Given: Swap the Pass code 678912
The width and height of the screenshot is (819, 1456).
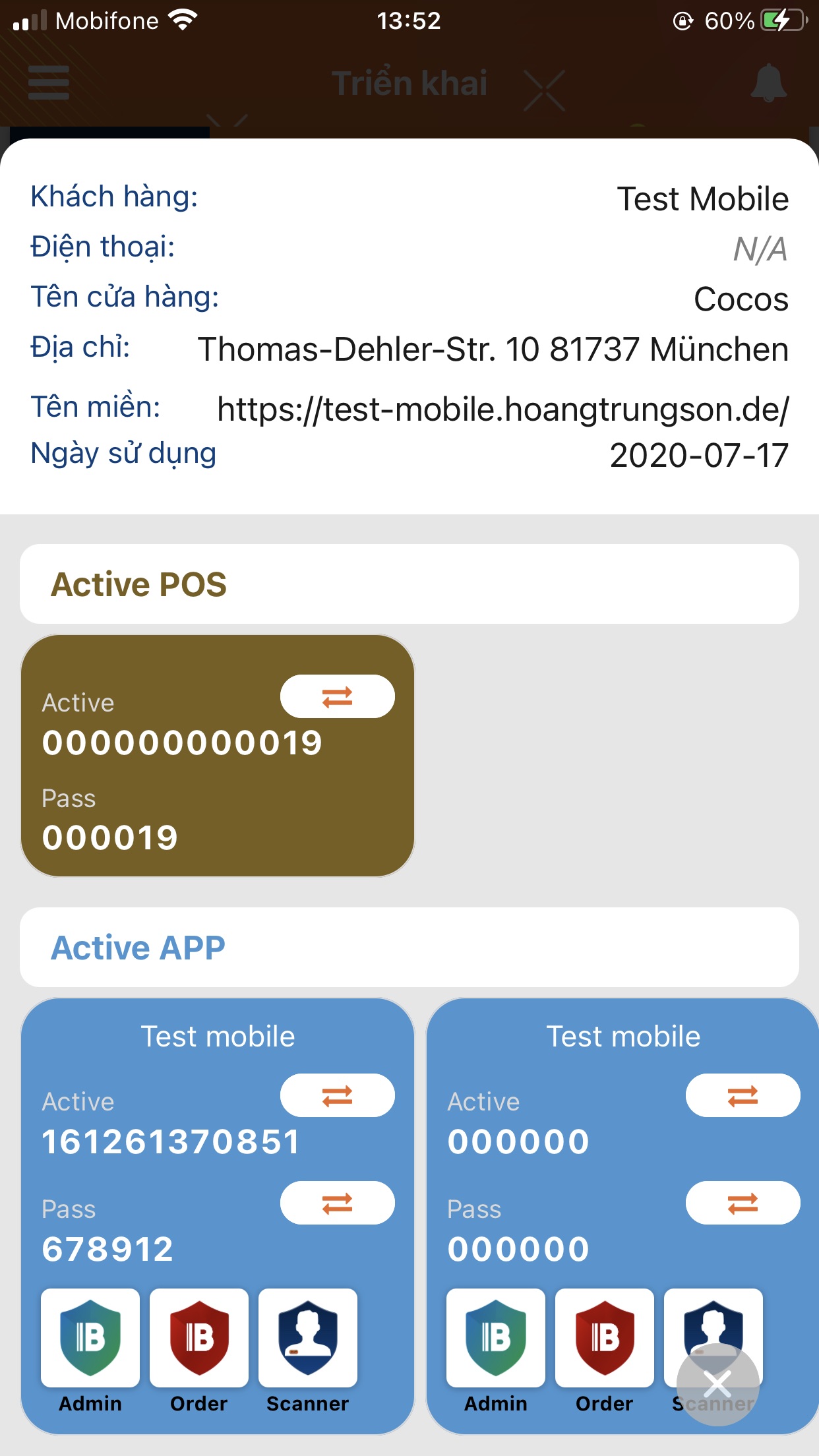Looking at the screenshot, I should pos(337,1203).
